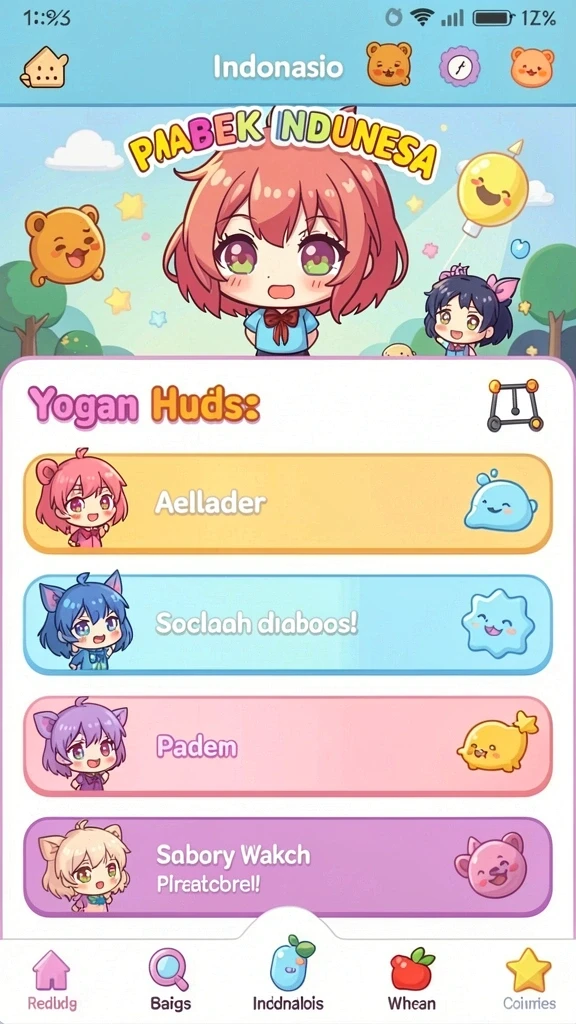The height and width of the screenshot is (1024, 576).
Task: Tap the purple round badge icon
Action: [459, 66]
